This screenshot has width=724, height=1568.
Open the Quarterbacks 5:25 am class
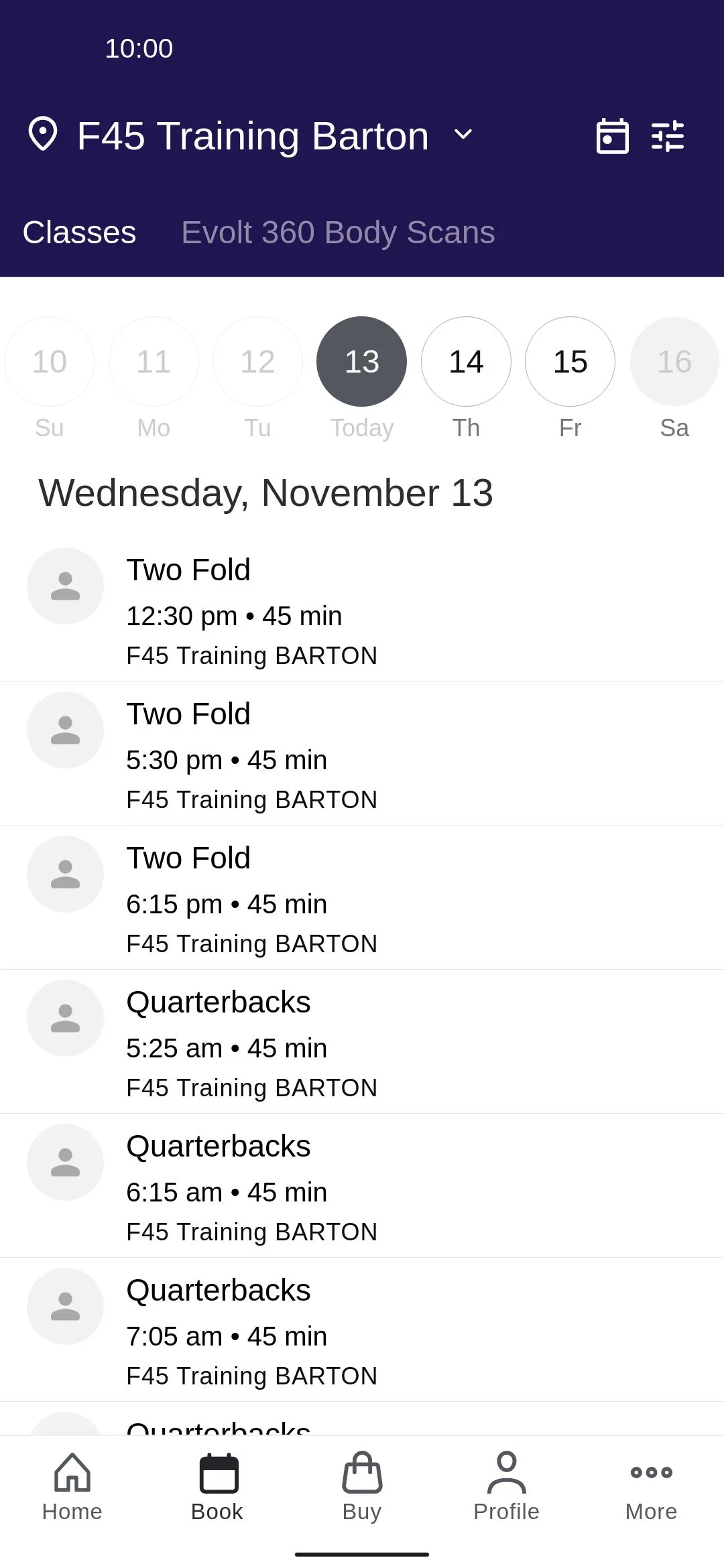[362, 1042]
